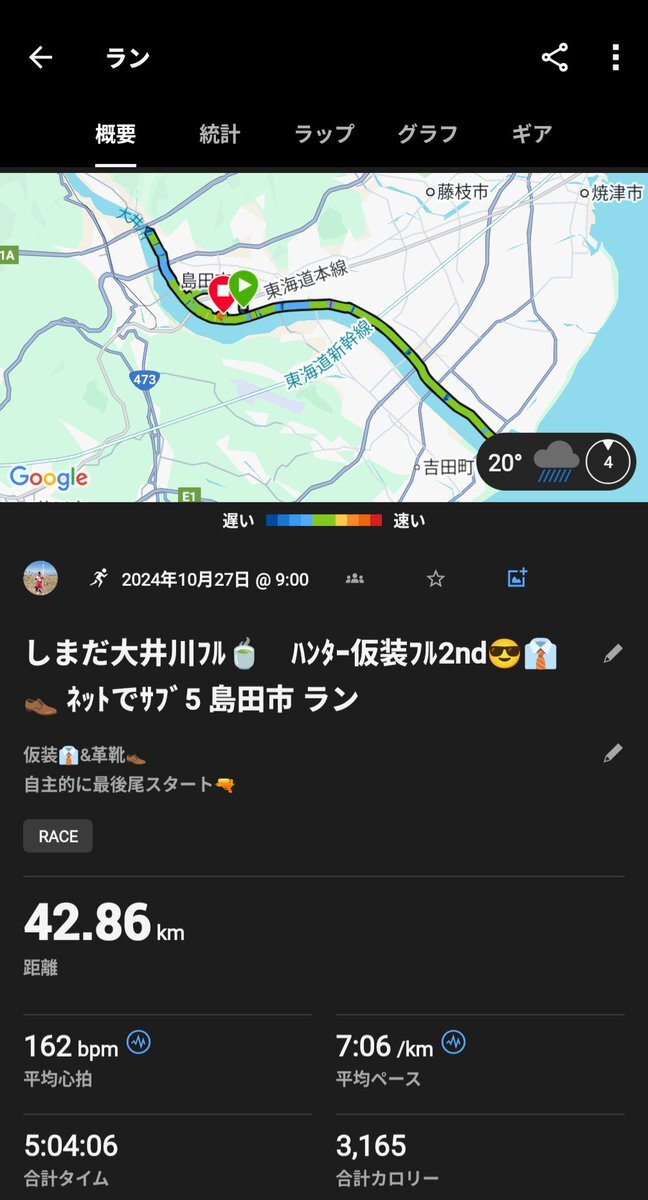Go back using the arrow
This screenshot has height=1200, width=648.
click(40, 58)
